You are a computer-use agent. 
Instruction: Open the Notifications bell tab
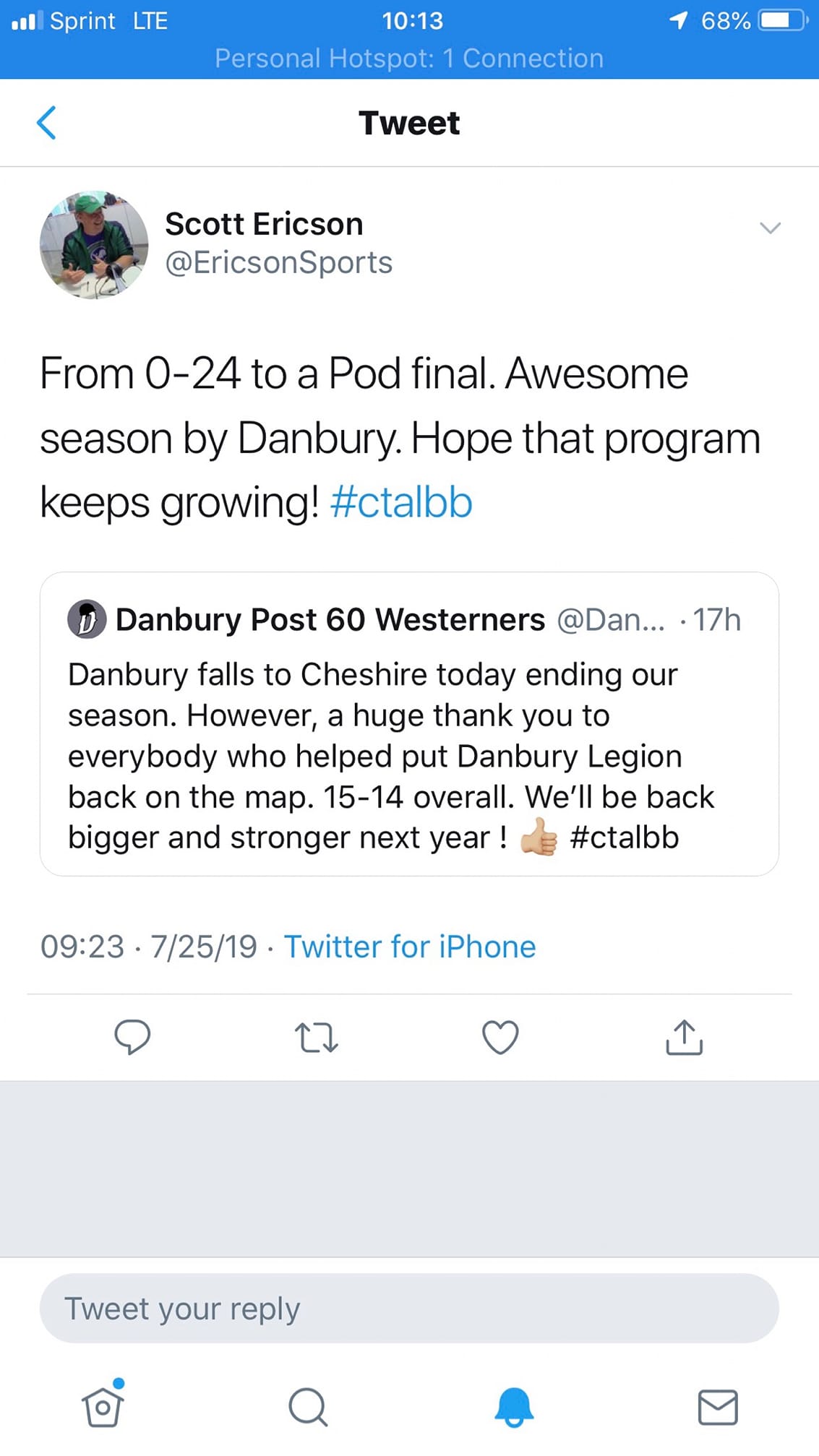[x=513, y=1406]
